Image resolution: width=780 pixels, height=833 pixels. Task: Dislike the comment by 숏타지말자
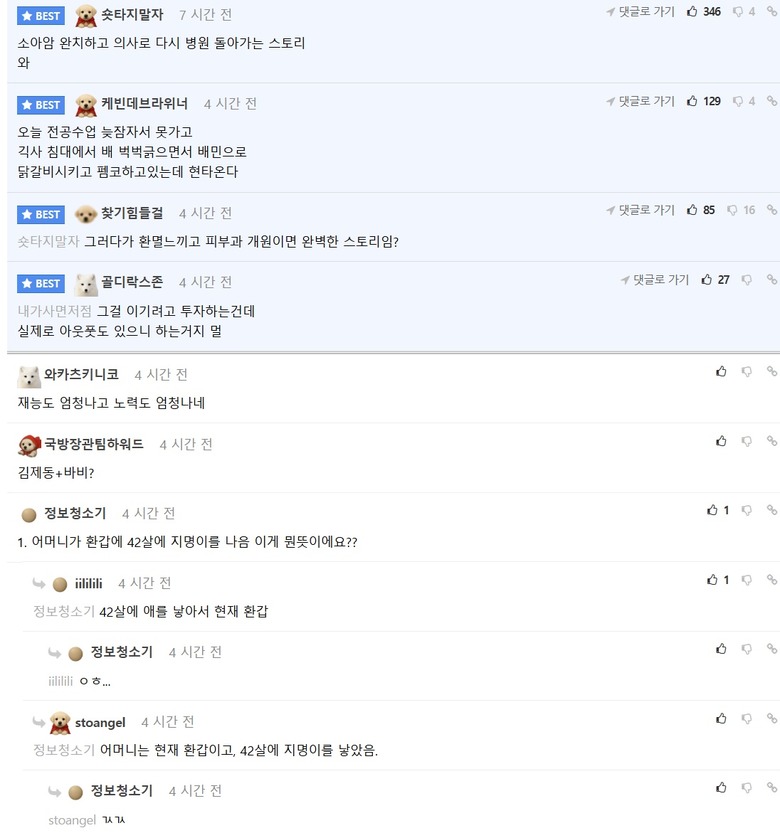click(738, 12)
